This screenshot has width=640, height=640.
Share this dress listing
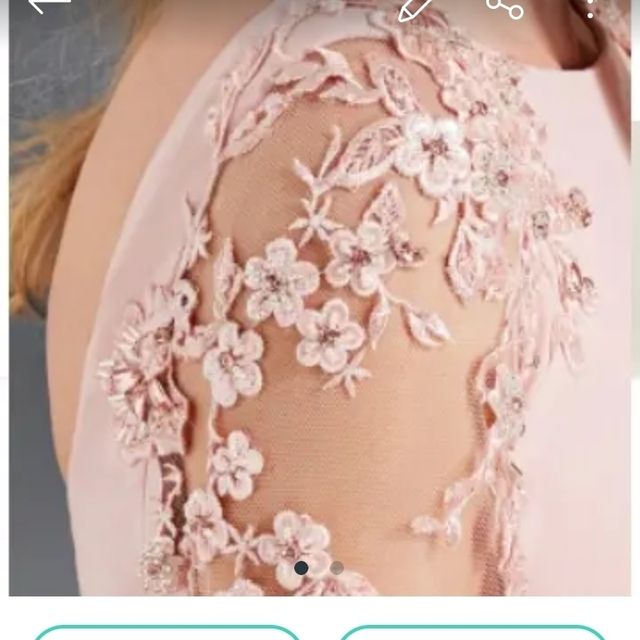click(x=505, y=7)
